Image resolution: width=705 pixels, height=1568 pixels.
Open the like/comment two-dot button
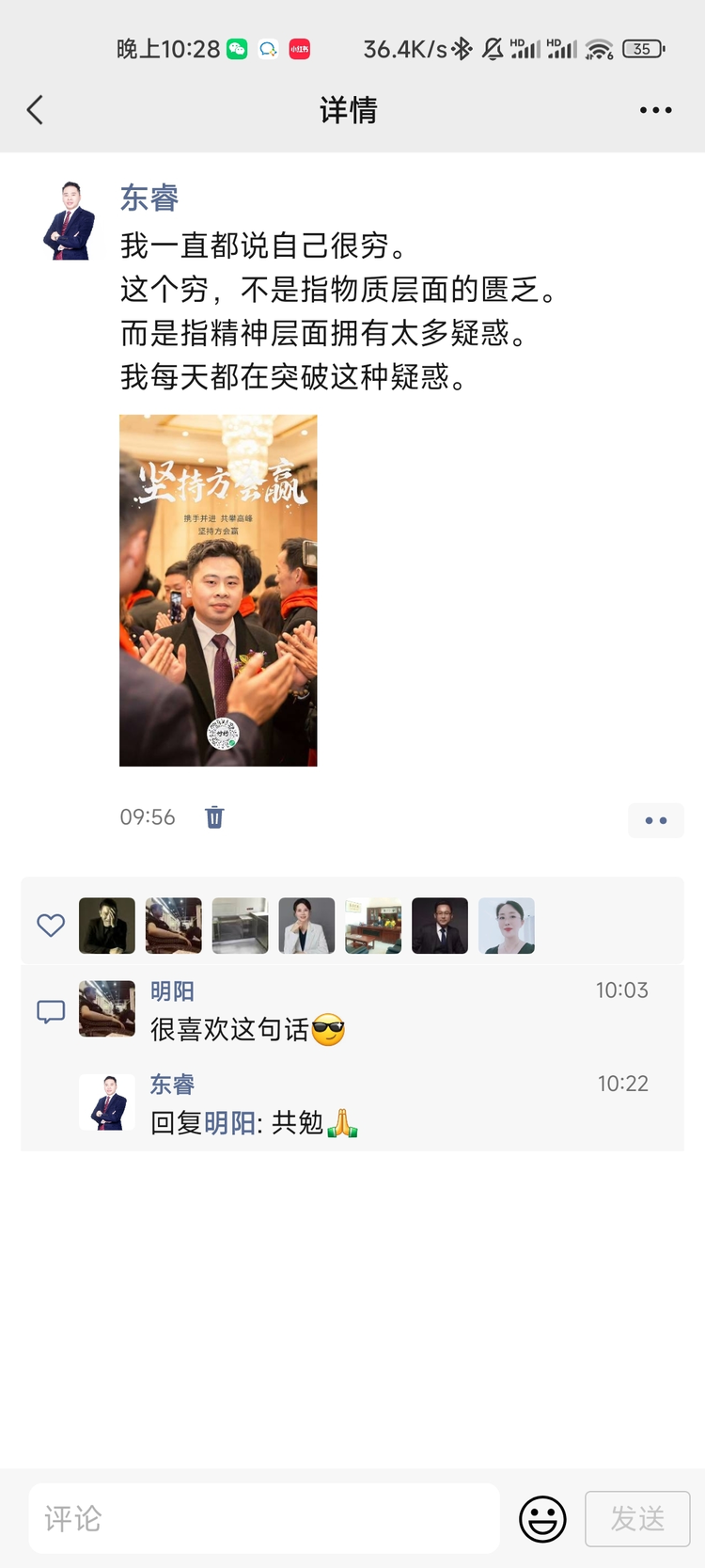[655, 820]
